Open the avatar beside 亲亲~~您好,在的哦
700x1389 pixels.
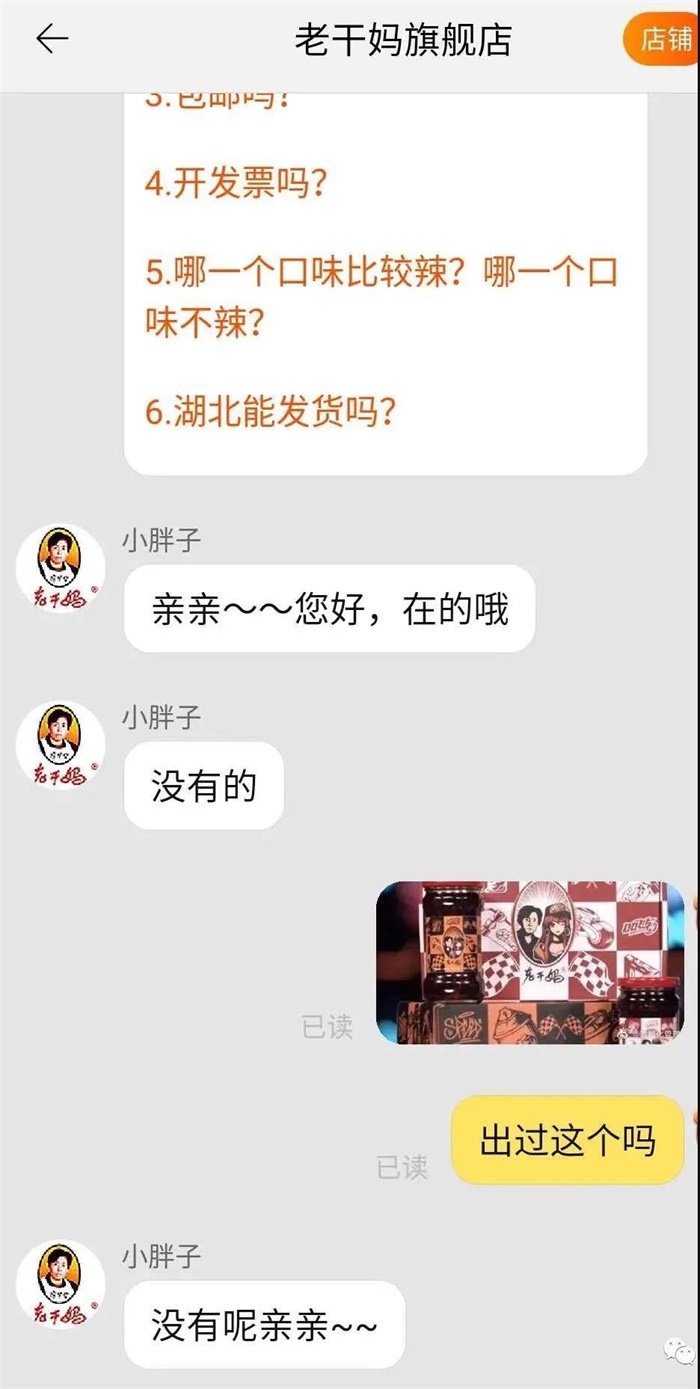[61, 569]
